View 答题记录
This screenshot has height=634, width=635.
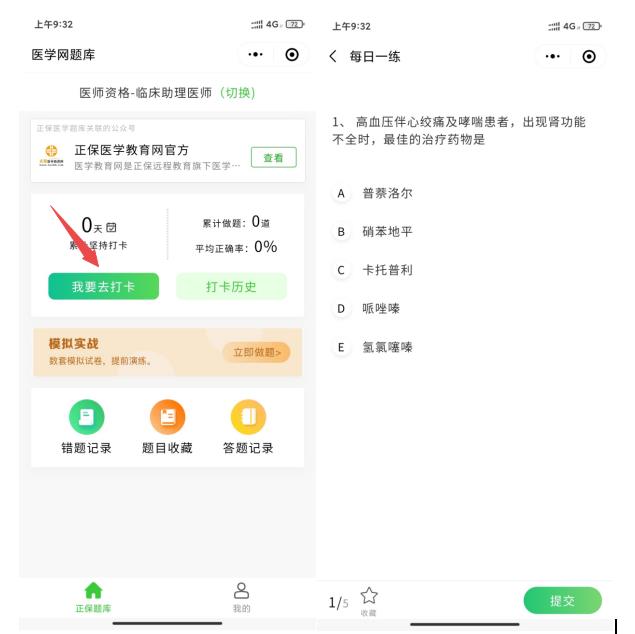tap(248, 428)
